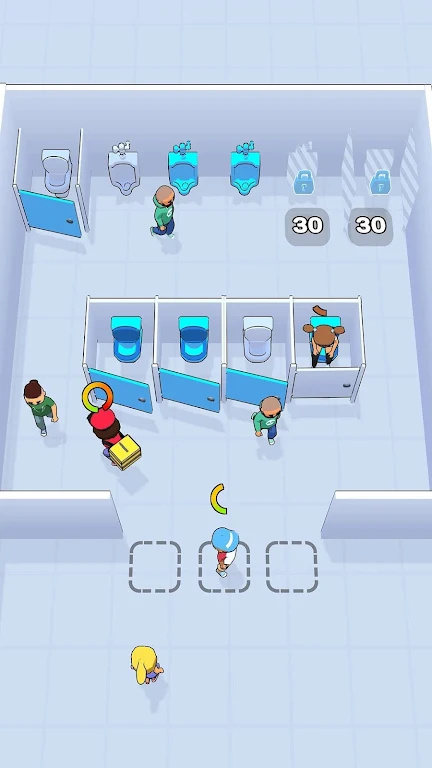
Task: Unlock the locked urinal for 30
Action: pyautogui.click(x=307, y=226)
